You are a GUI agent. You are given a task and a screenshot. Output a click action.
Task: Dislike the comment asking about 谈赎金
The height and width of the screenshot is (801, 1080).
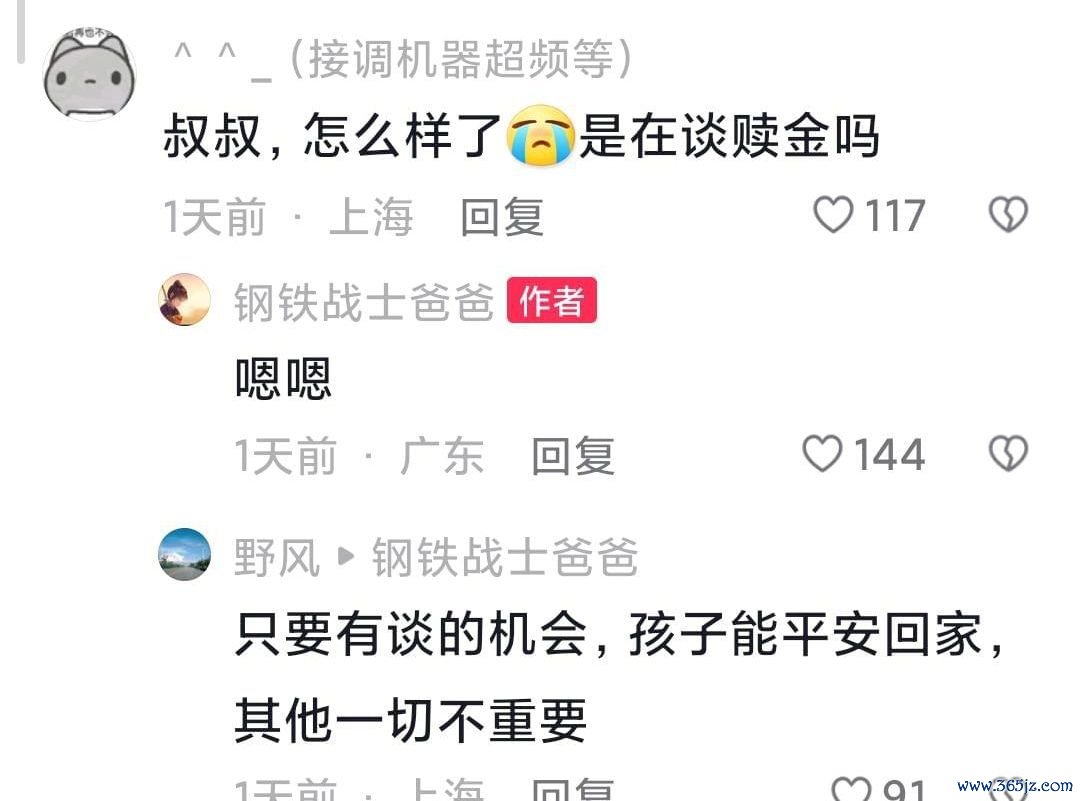[x=1007, y=215]
